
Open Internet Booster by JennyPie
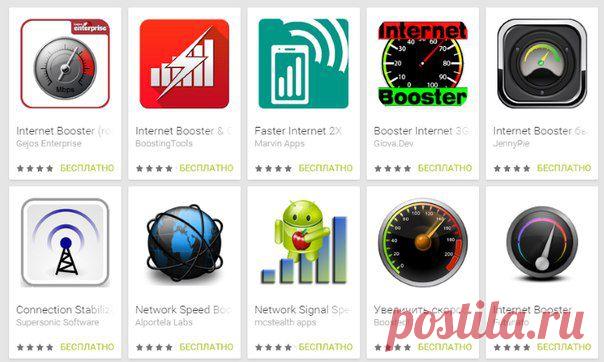542,94
